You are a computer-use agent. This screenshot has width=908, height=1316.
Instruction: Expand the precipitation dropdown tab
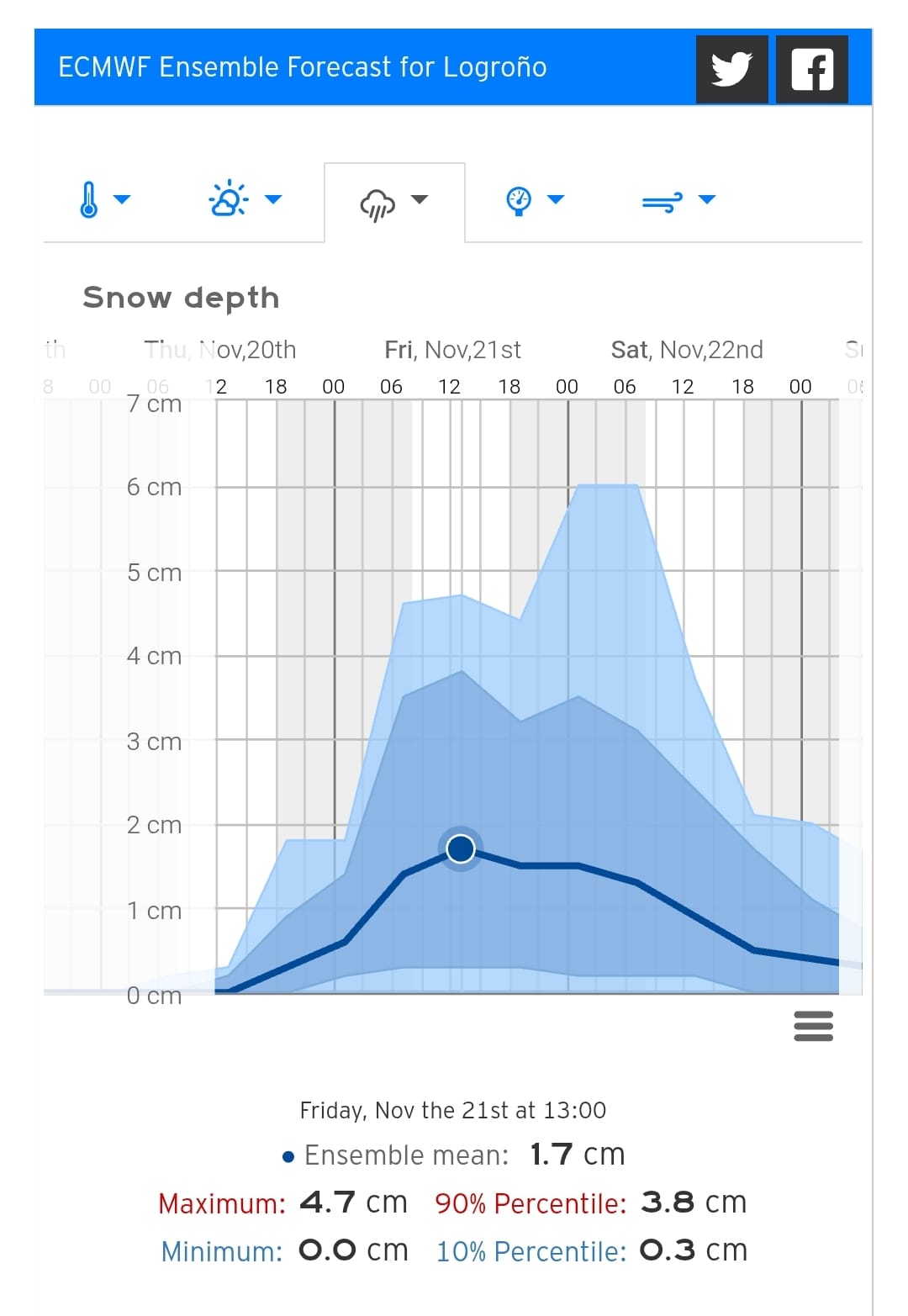point(394,202)
